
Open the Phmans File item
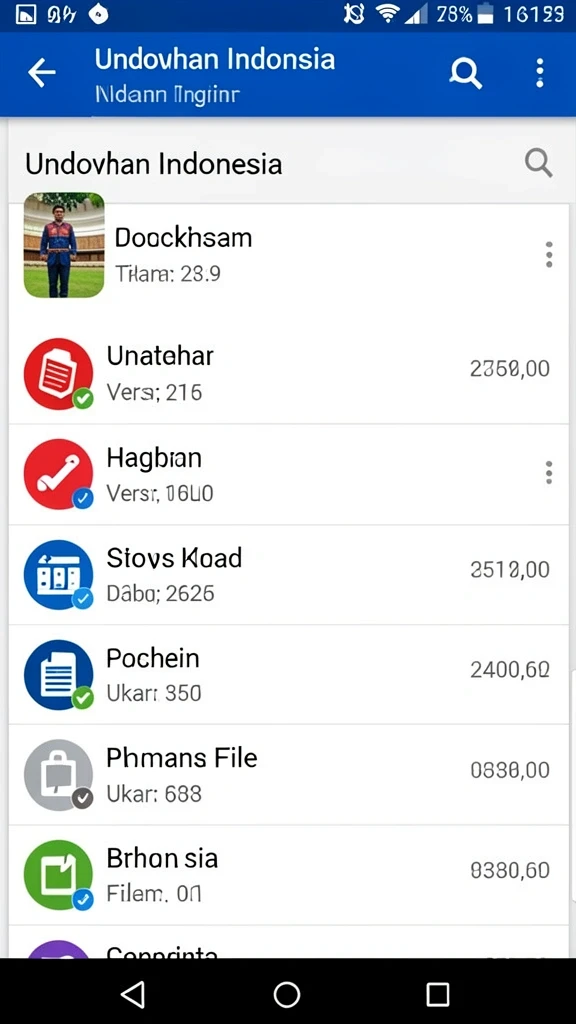pyautogui.click(x=289, y=775)
